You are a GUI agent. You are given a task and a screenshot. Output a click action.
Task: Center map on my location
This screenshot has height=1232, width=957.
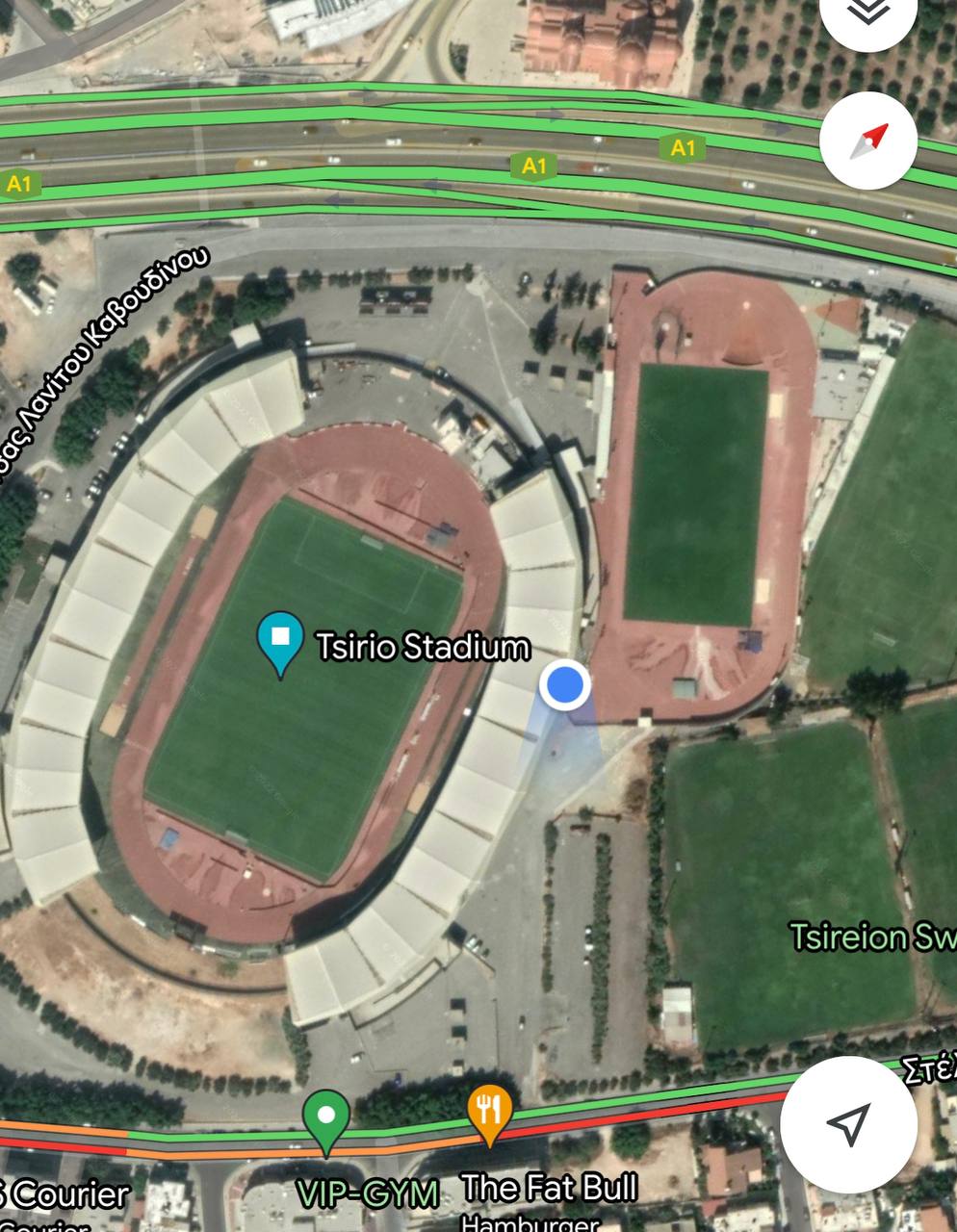pos(848,1123)
